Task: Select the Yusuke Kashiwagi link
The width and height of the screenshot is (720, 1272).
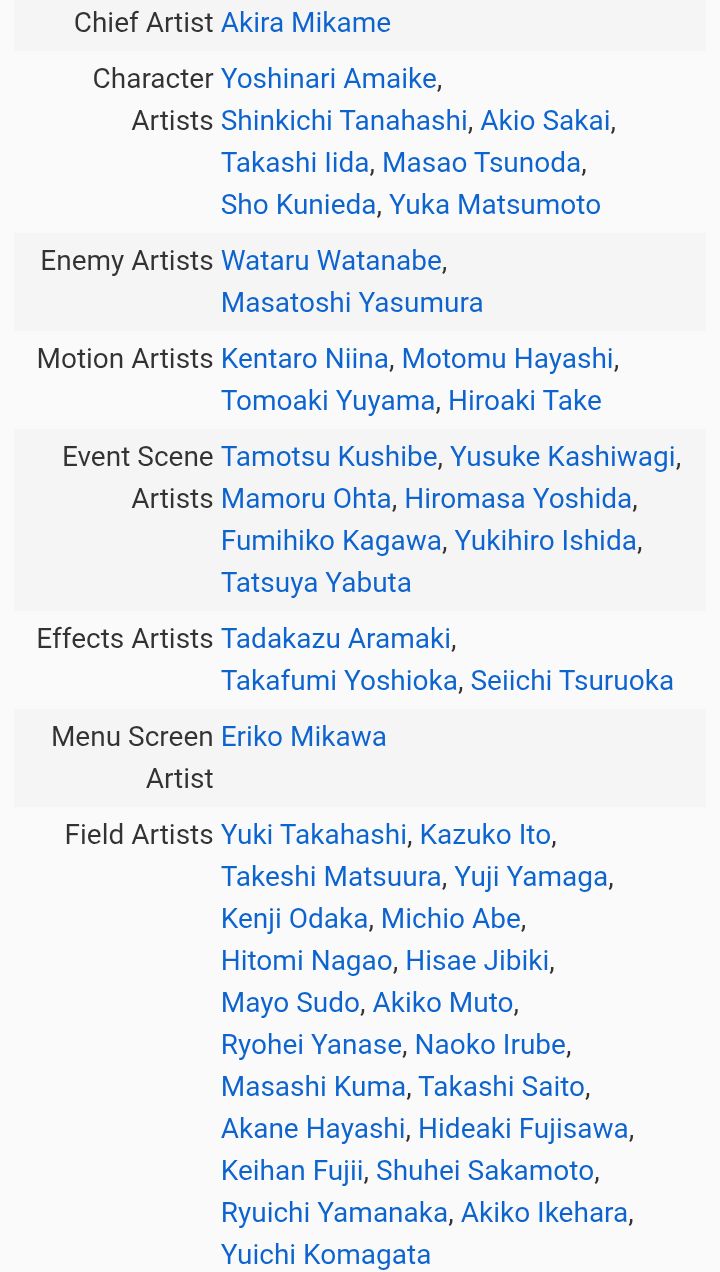Action: 563,456
